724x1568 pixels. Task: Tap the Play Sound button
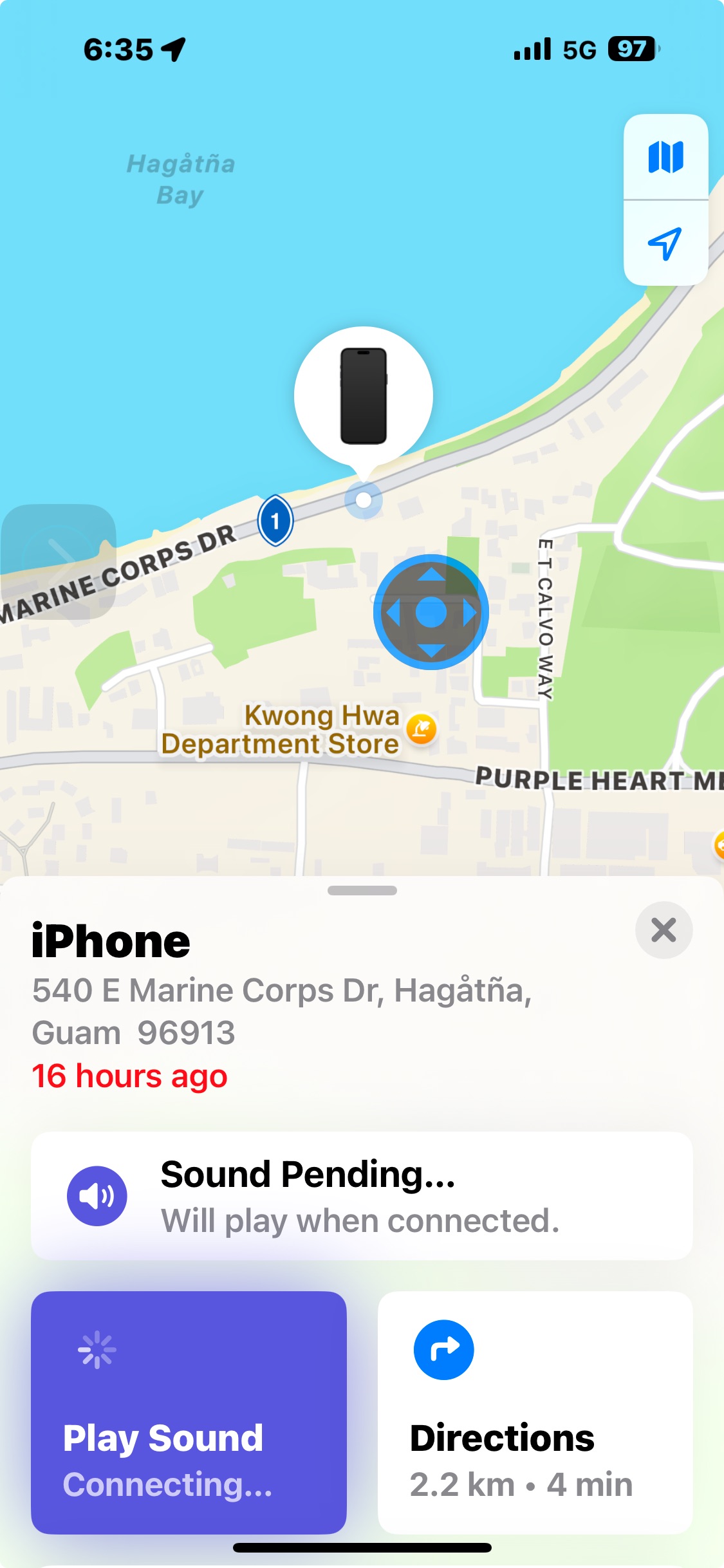(x=189, y=1412)
